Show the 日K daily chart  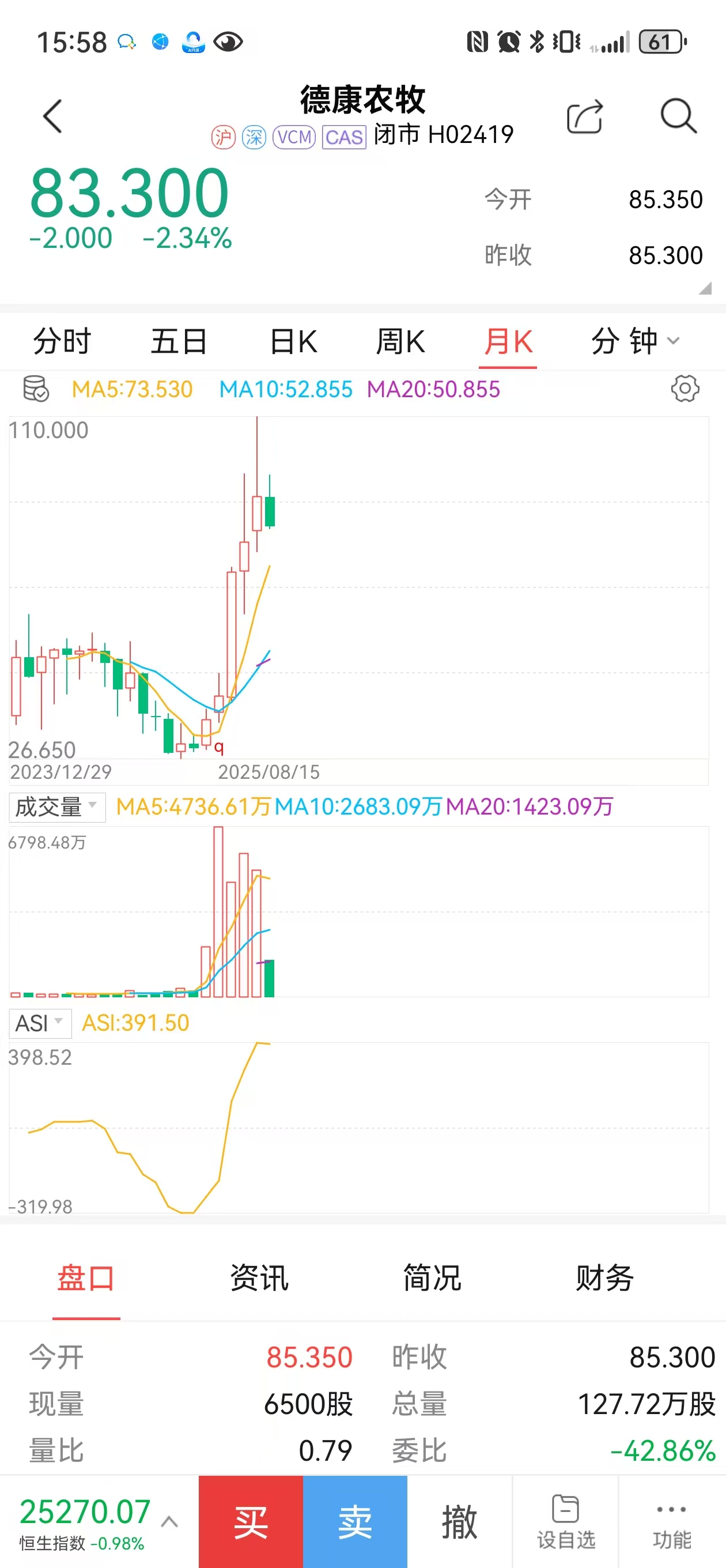pos(293,341)
